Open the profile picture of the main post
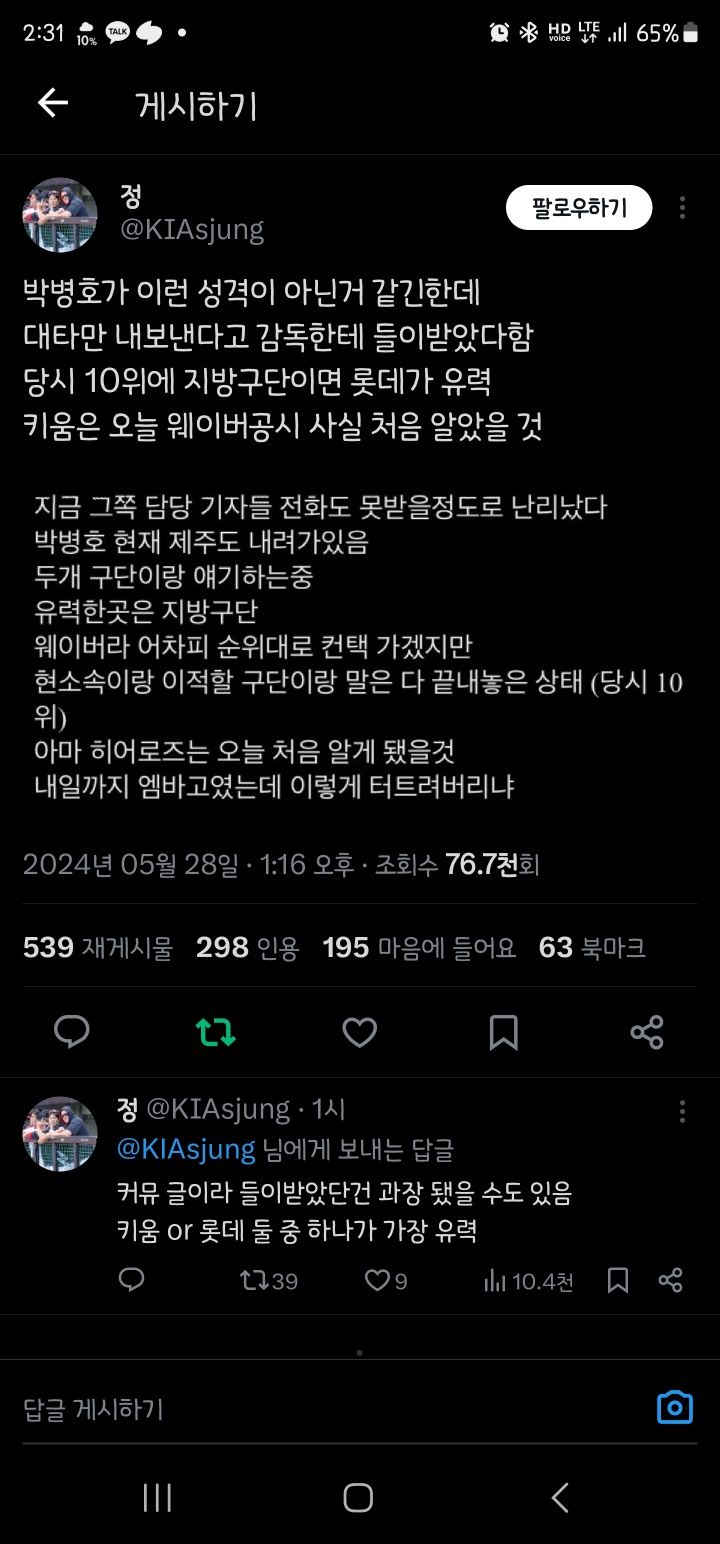 click(x=60, y=215)
